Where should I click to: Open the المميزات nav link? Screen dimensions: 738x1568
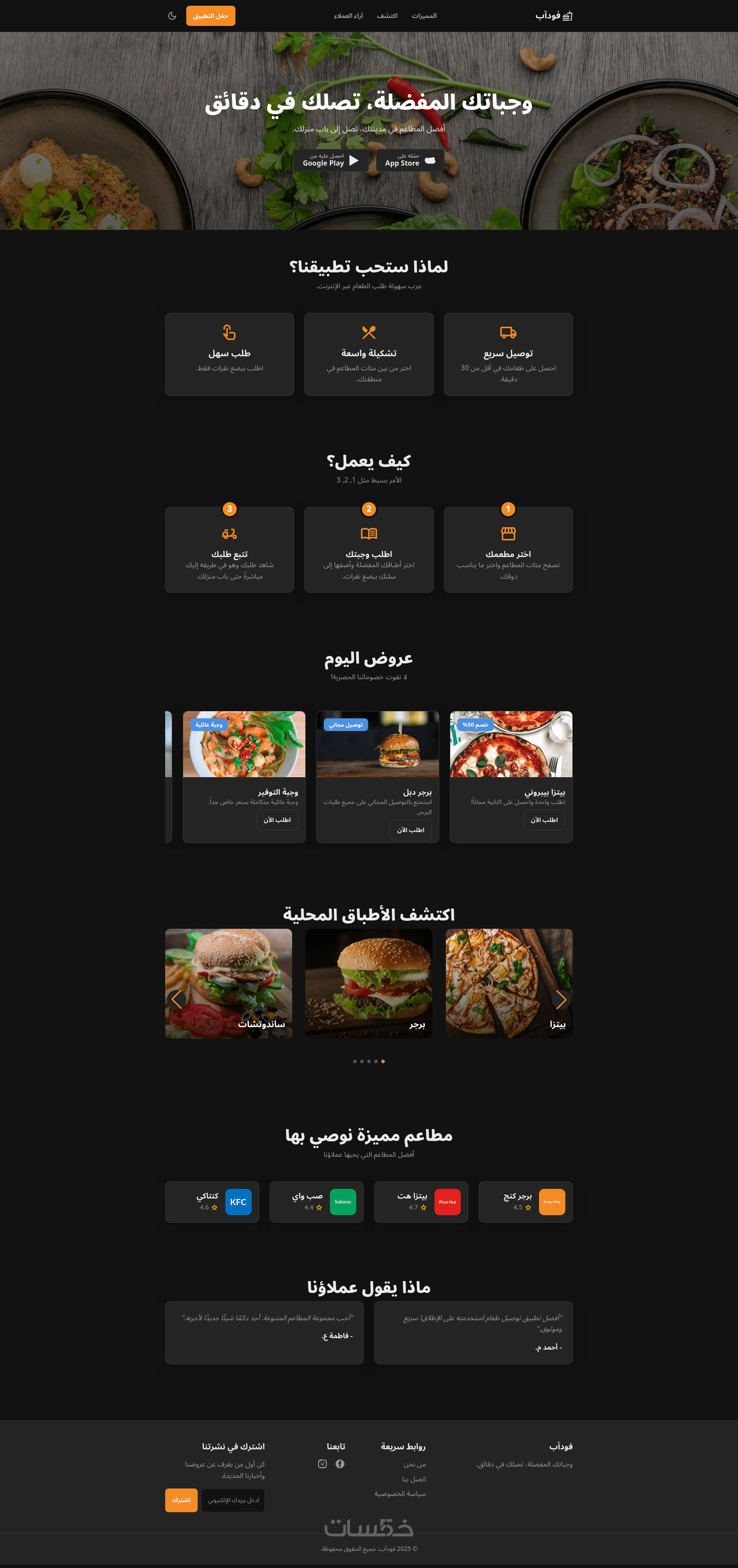click(423, 16)
